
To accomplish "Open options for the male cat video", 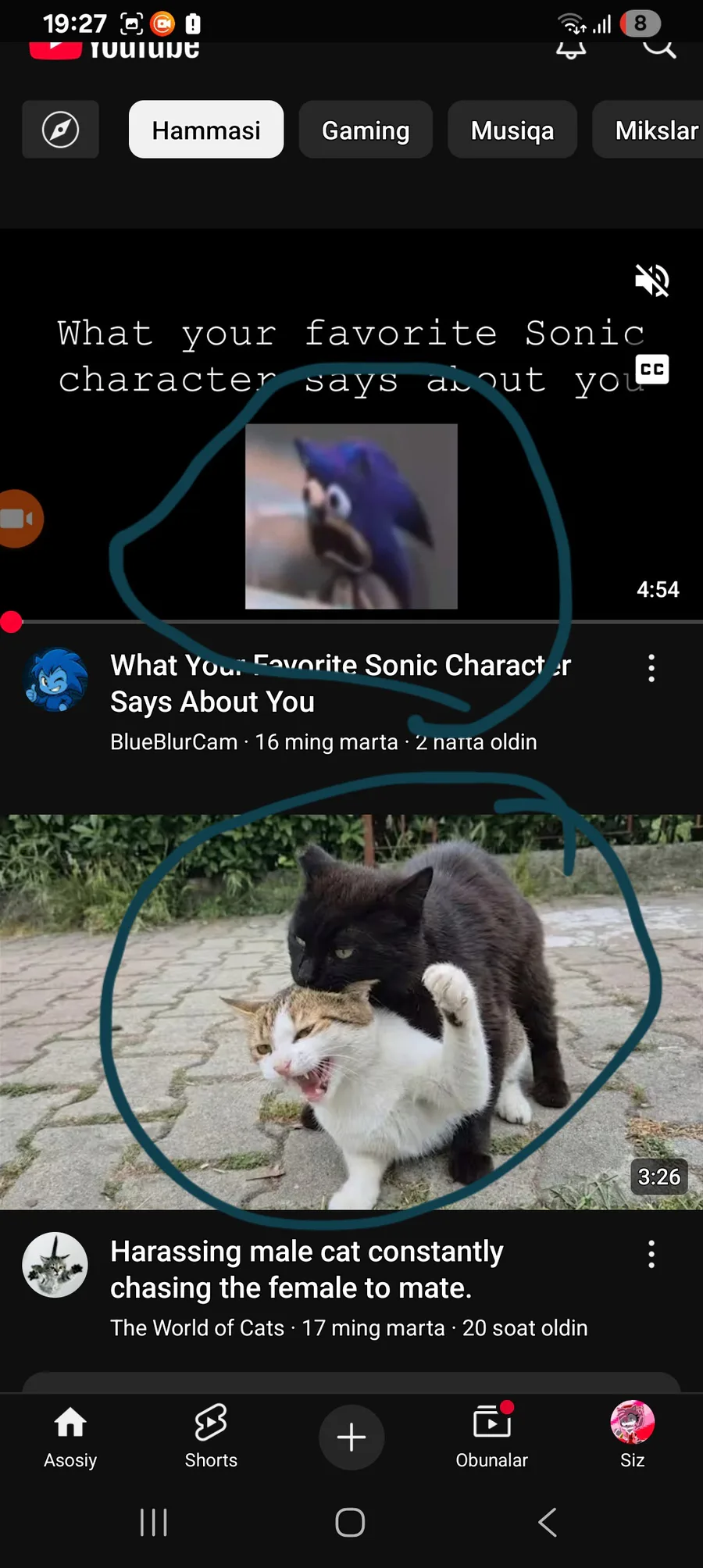I will [x=651, y=1254].
